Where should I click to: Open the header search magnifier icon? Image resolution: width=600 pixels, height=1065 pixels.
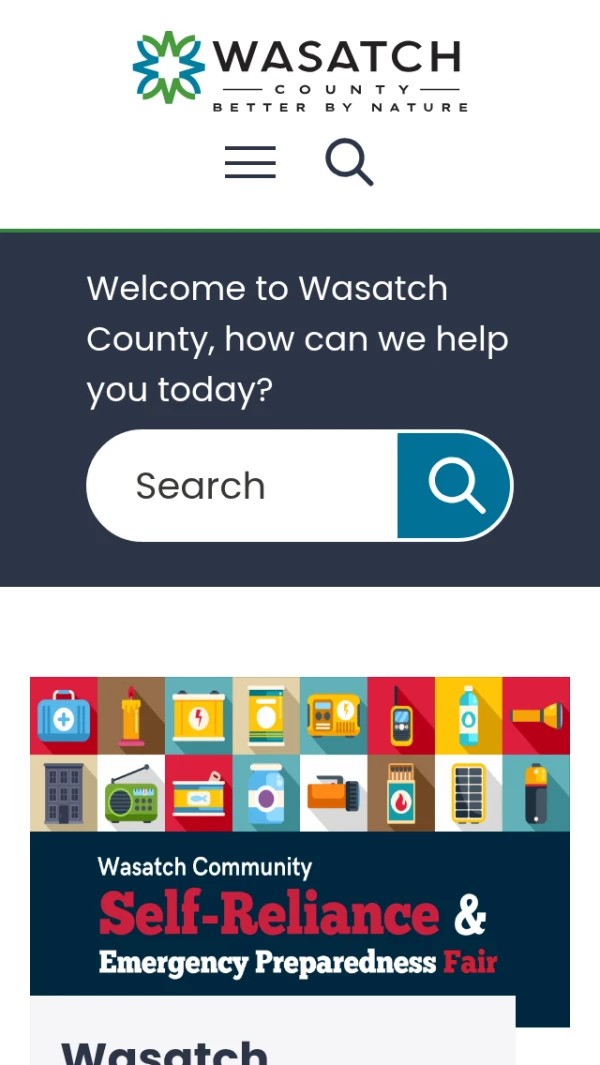[349, 162]
